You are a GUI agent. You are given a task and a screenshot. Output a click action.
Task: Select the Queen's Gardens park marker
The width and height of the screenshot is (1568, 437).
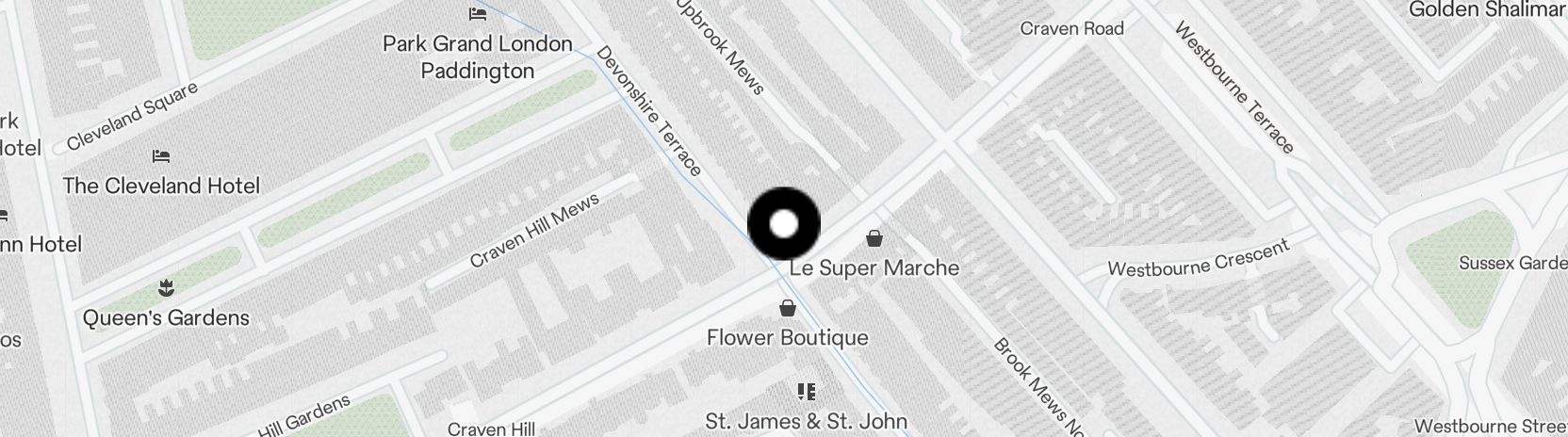[166, 285]
